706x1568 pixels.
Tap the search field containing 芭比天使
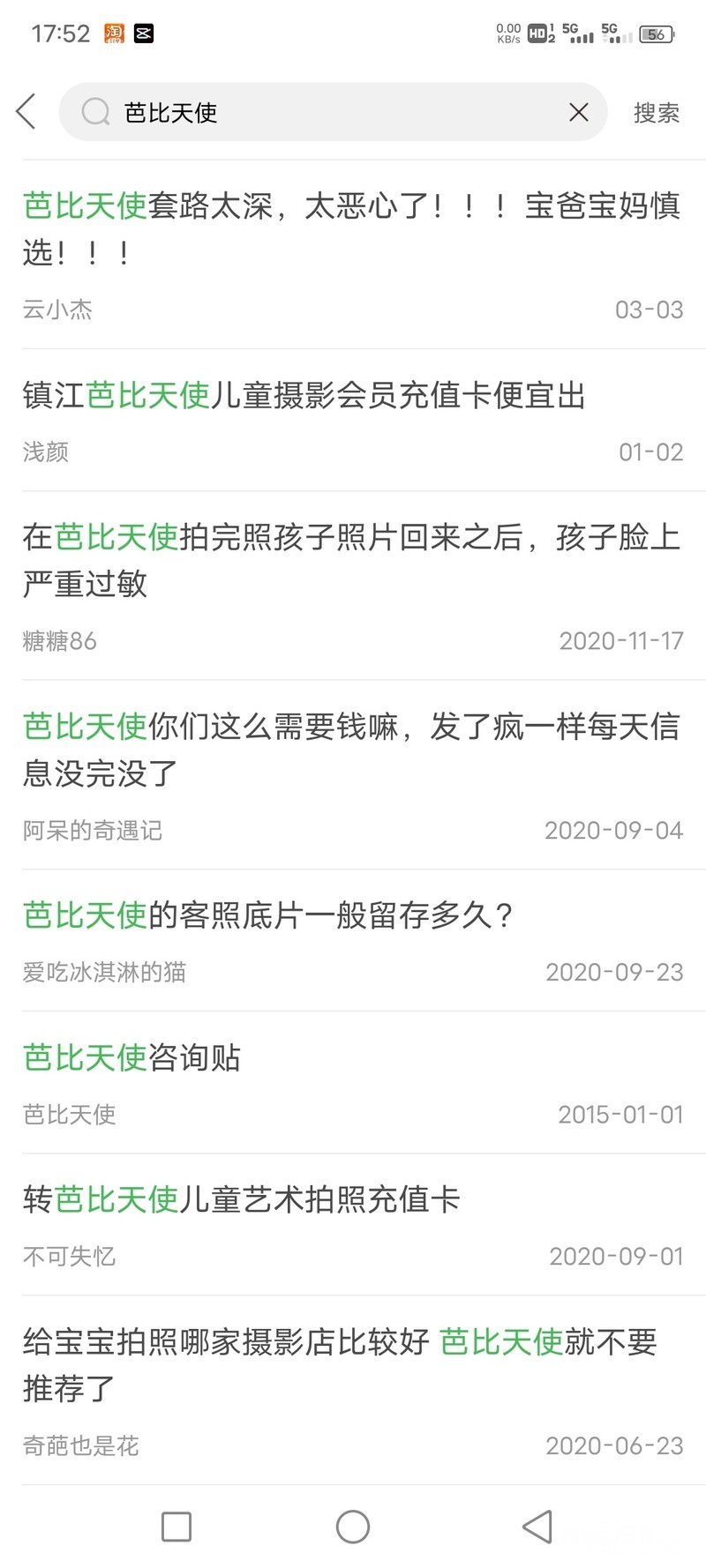(x=335, y=112)
